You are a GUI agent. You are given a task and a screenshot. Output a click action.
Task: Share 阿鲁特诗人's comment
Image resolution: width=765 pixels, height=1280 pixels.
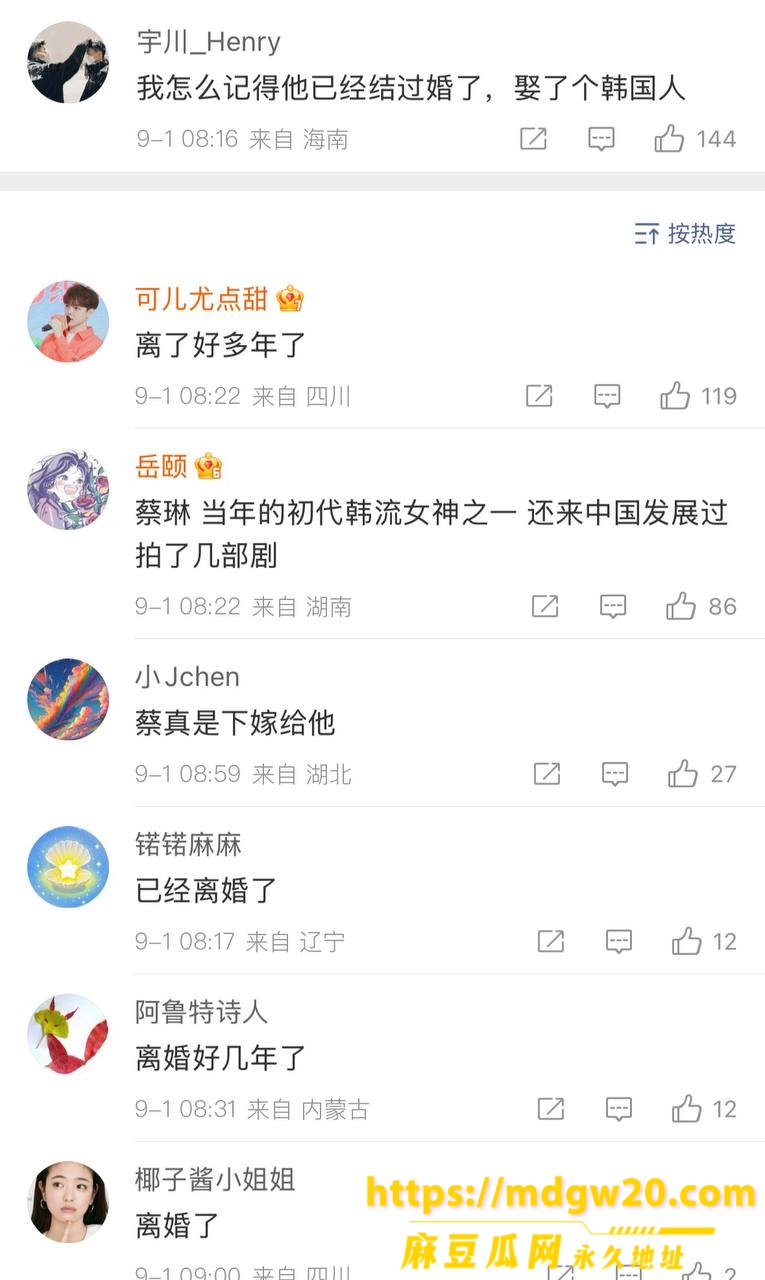point(551,1108)
